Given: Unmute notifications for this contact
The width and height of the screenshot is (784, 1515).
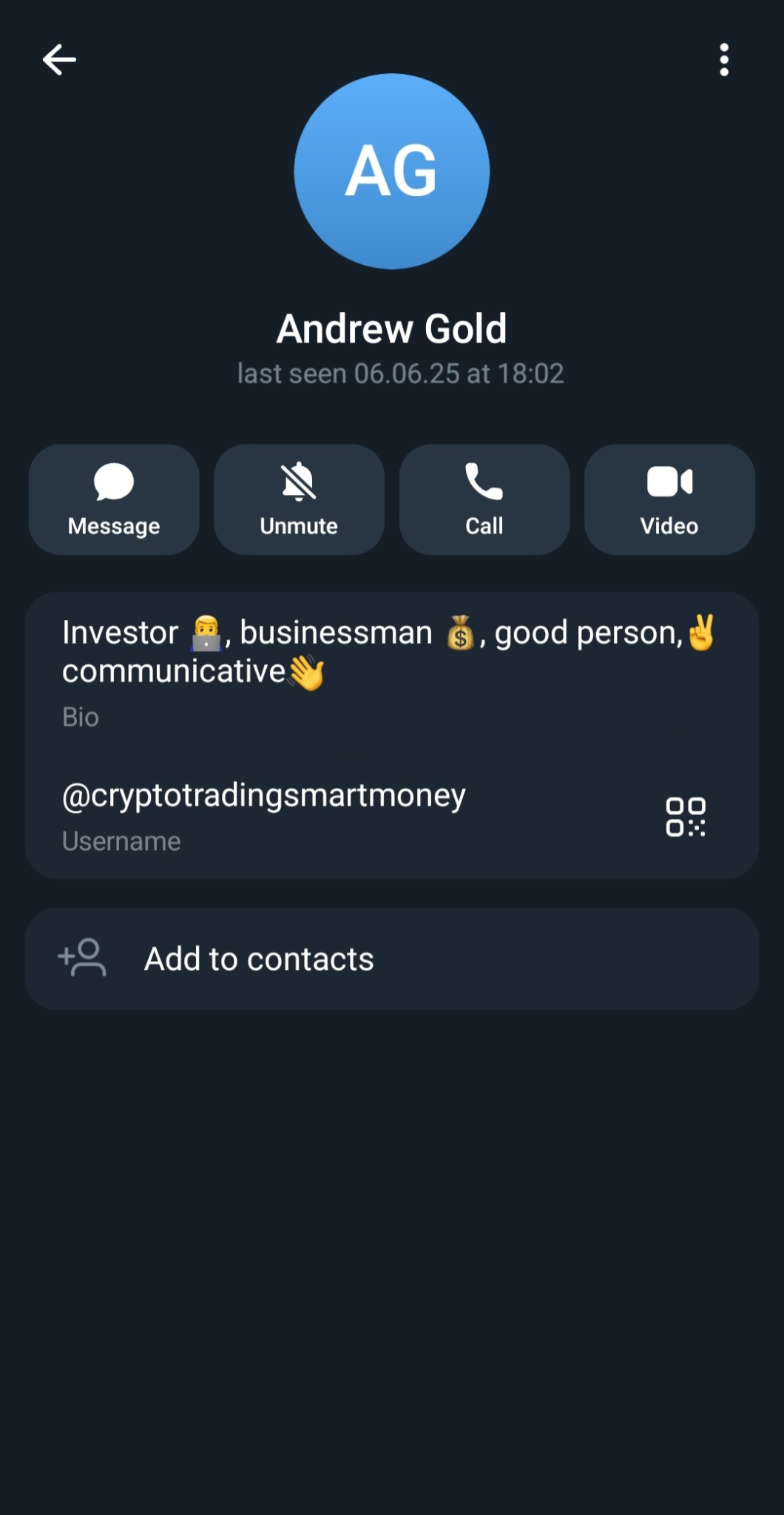Looking at the screenshot, I should (299, 499).
